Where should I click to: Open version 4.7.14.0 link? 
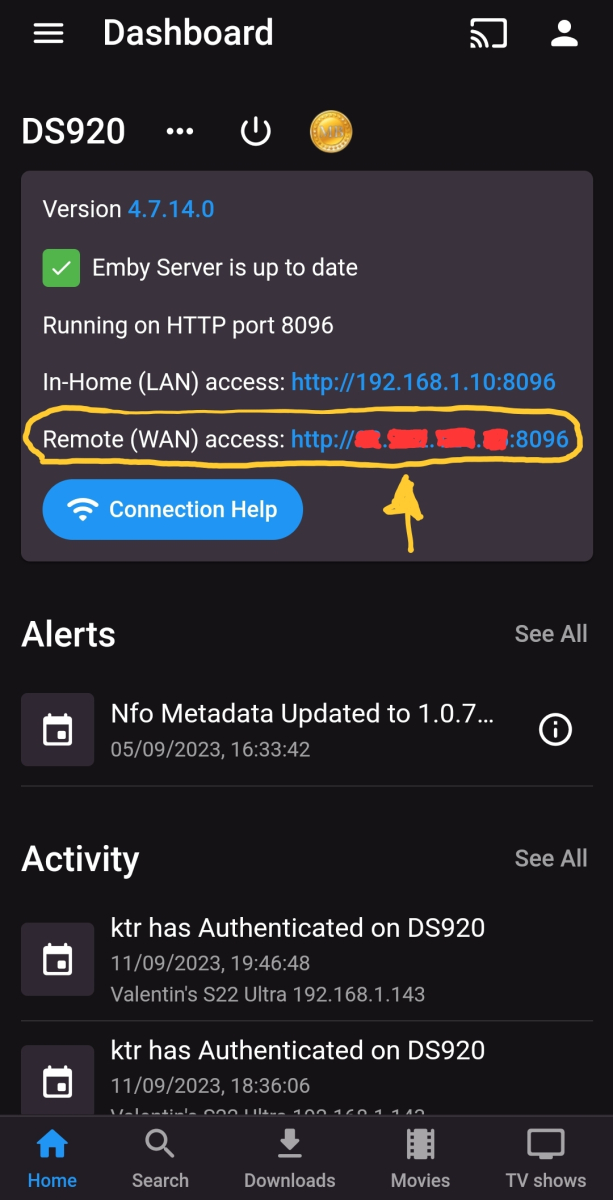point(171,209)
